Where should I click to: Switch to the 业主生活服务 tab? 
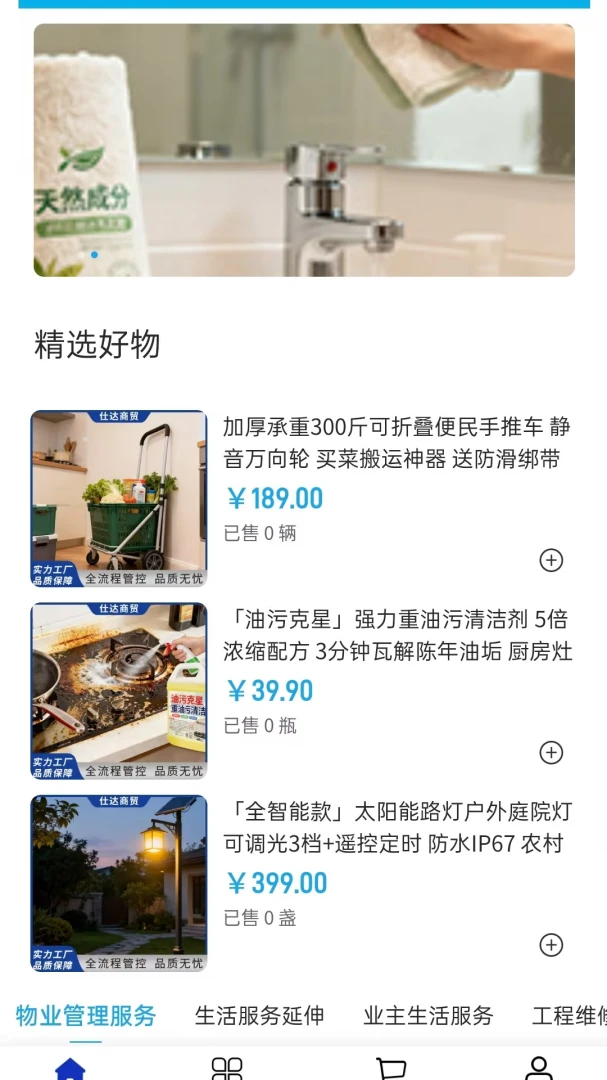(x=429, y=1016)
